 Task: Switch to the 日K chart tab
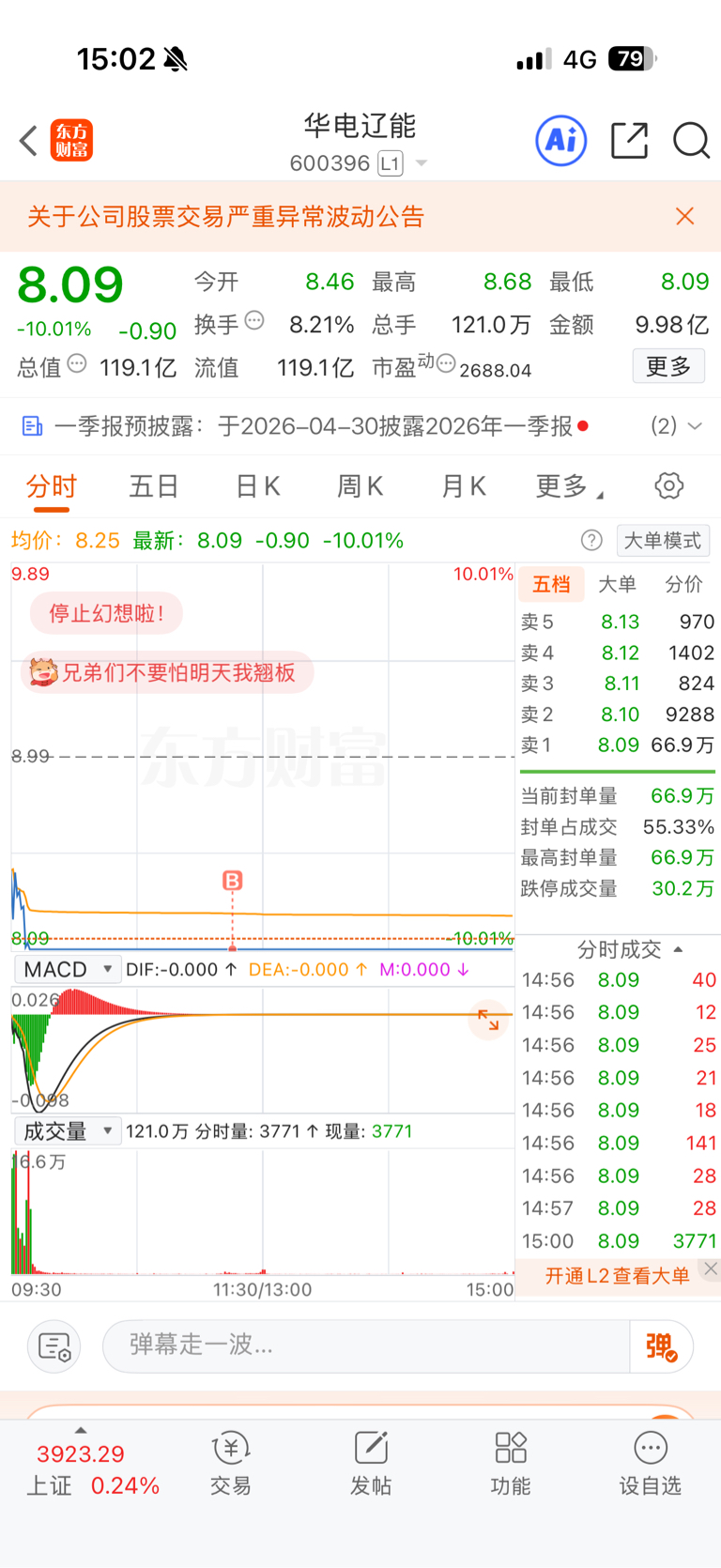[257, 486]
